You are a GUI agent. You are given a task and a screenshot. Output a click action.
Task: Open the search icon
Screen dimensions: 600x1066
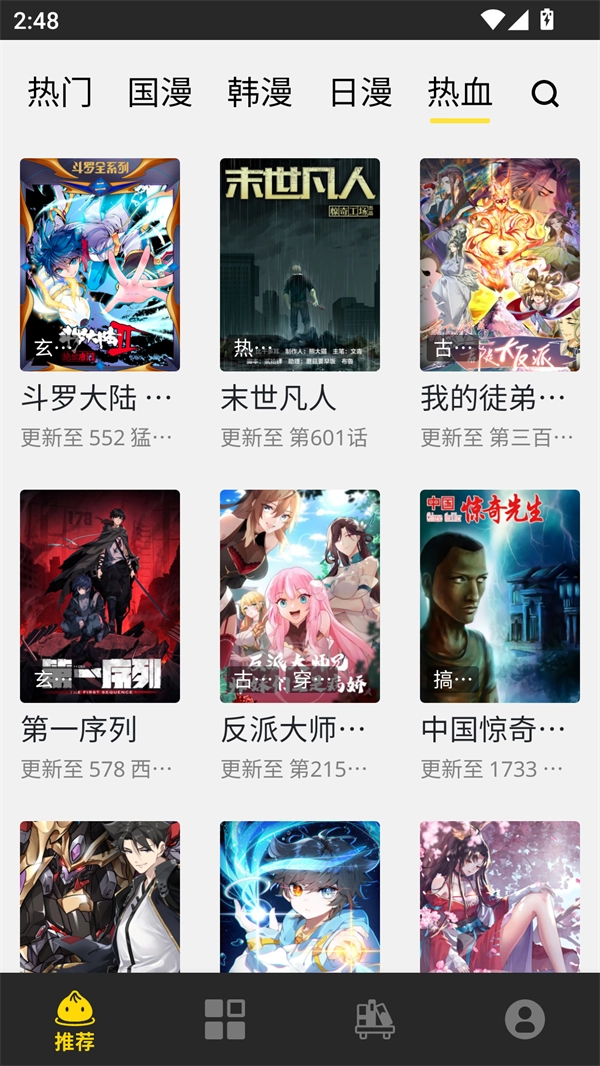click(545, 94)
